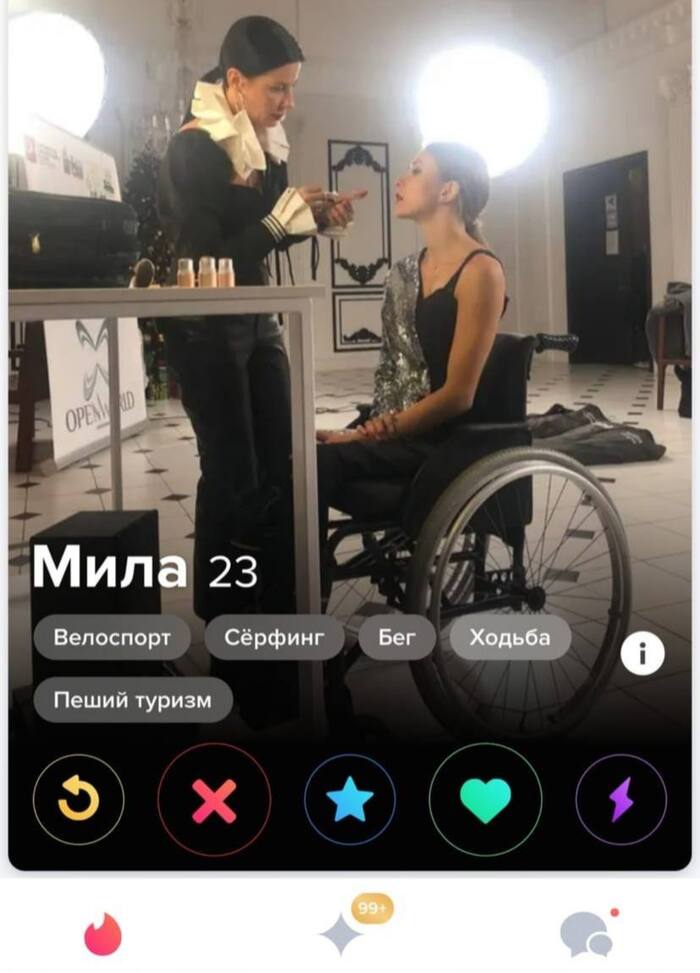The image size is (700, 973).
Task: Tap the Пеший туризм chip
Action: coord(133,700)
